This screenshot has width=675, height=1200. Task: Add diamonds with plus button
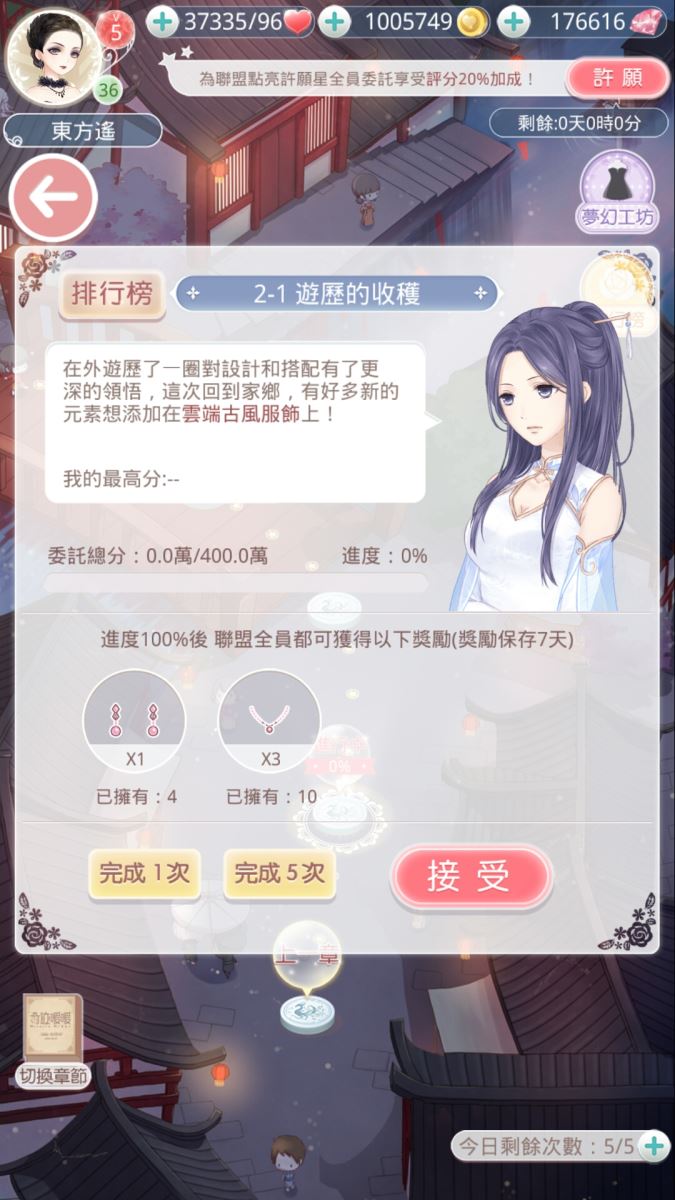(514, 21)
